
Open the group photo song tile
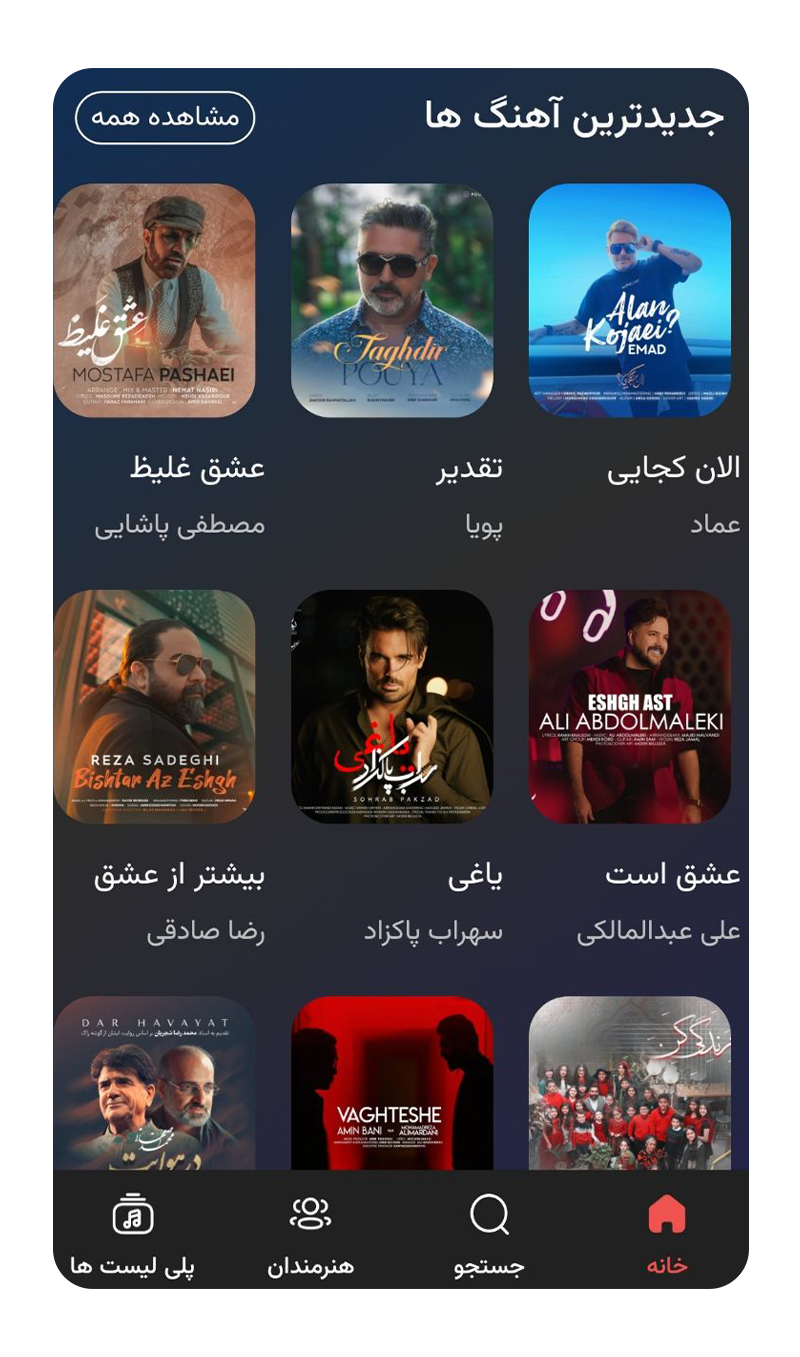629,1085
